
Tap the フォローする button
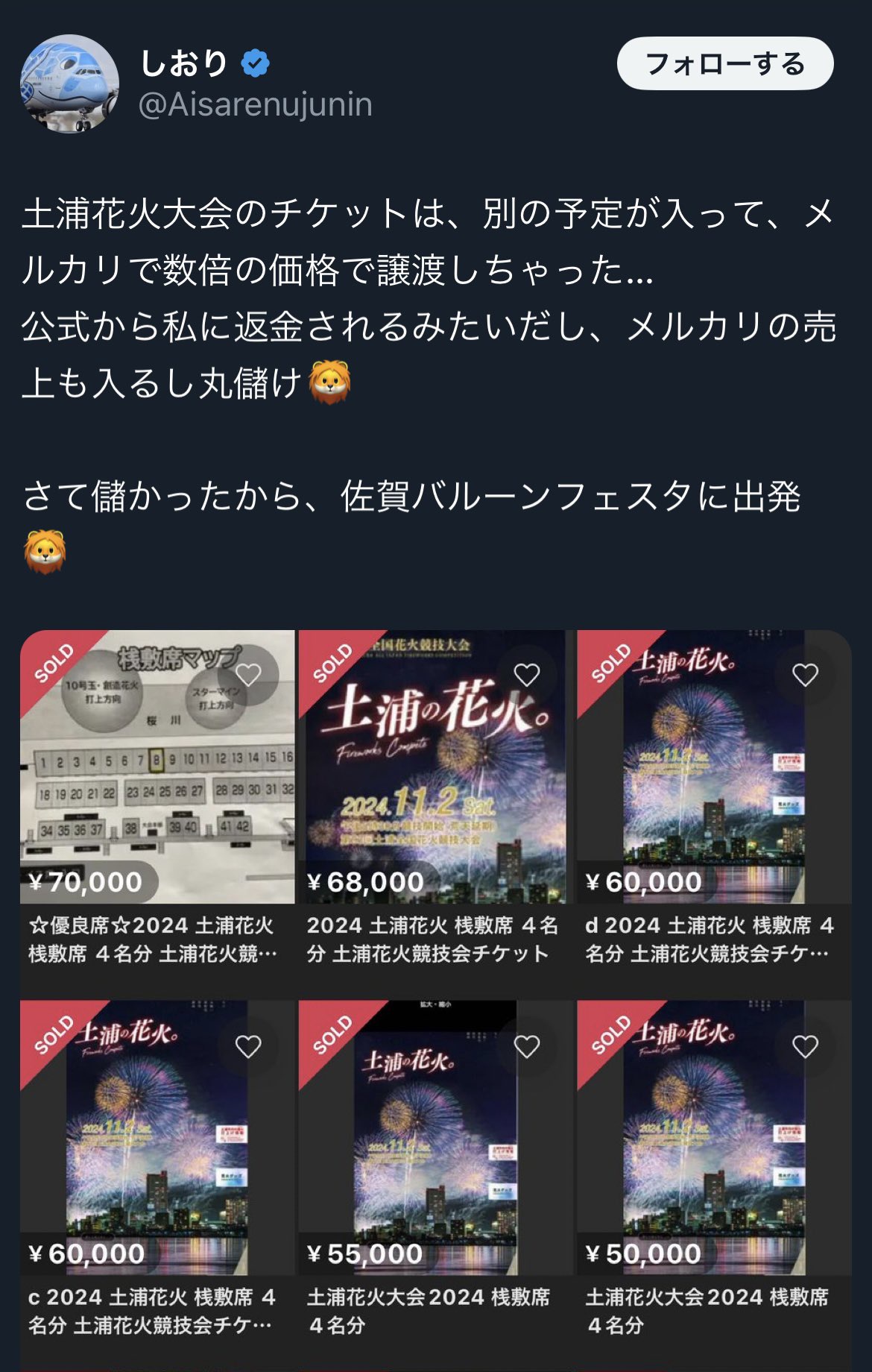[724, 64]
